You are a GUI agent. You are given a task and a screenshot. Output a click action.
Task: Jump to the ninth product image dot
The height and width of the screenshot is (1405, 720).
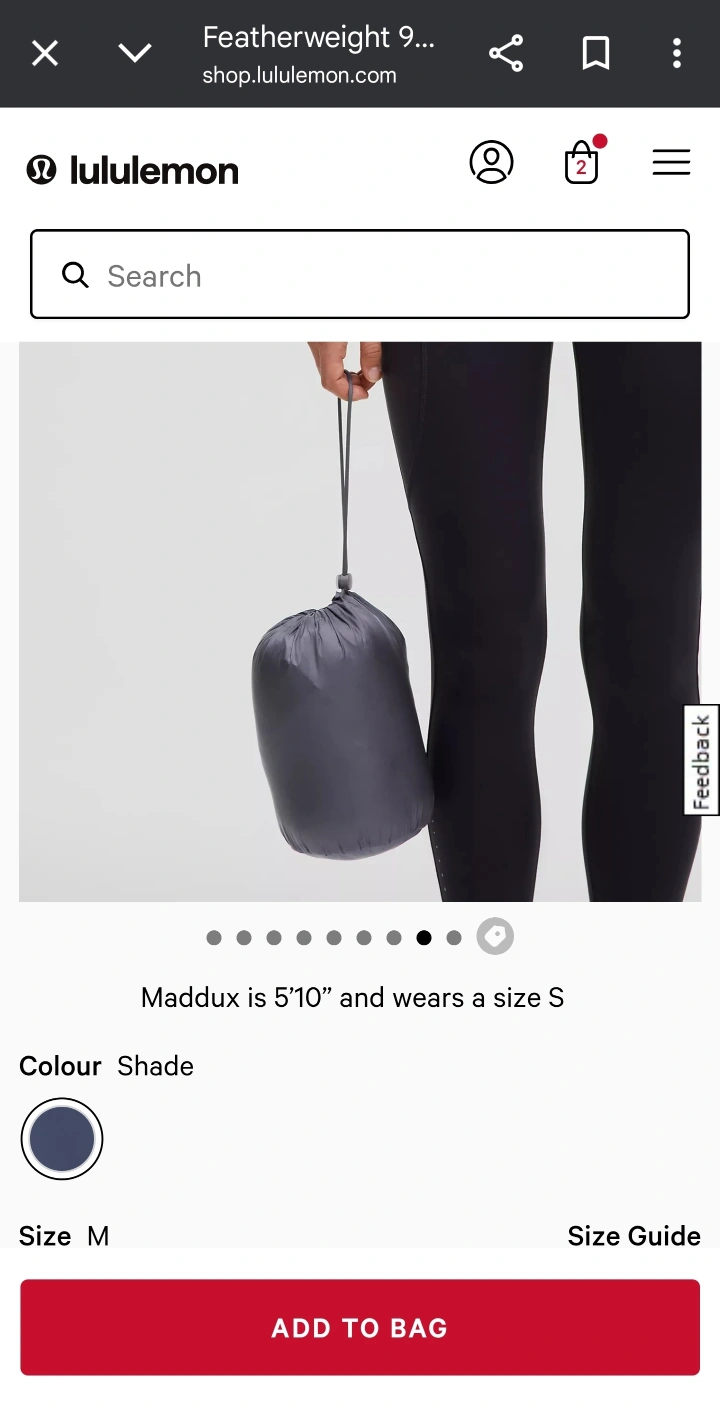click(x=454, y=937)
